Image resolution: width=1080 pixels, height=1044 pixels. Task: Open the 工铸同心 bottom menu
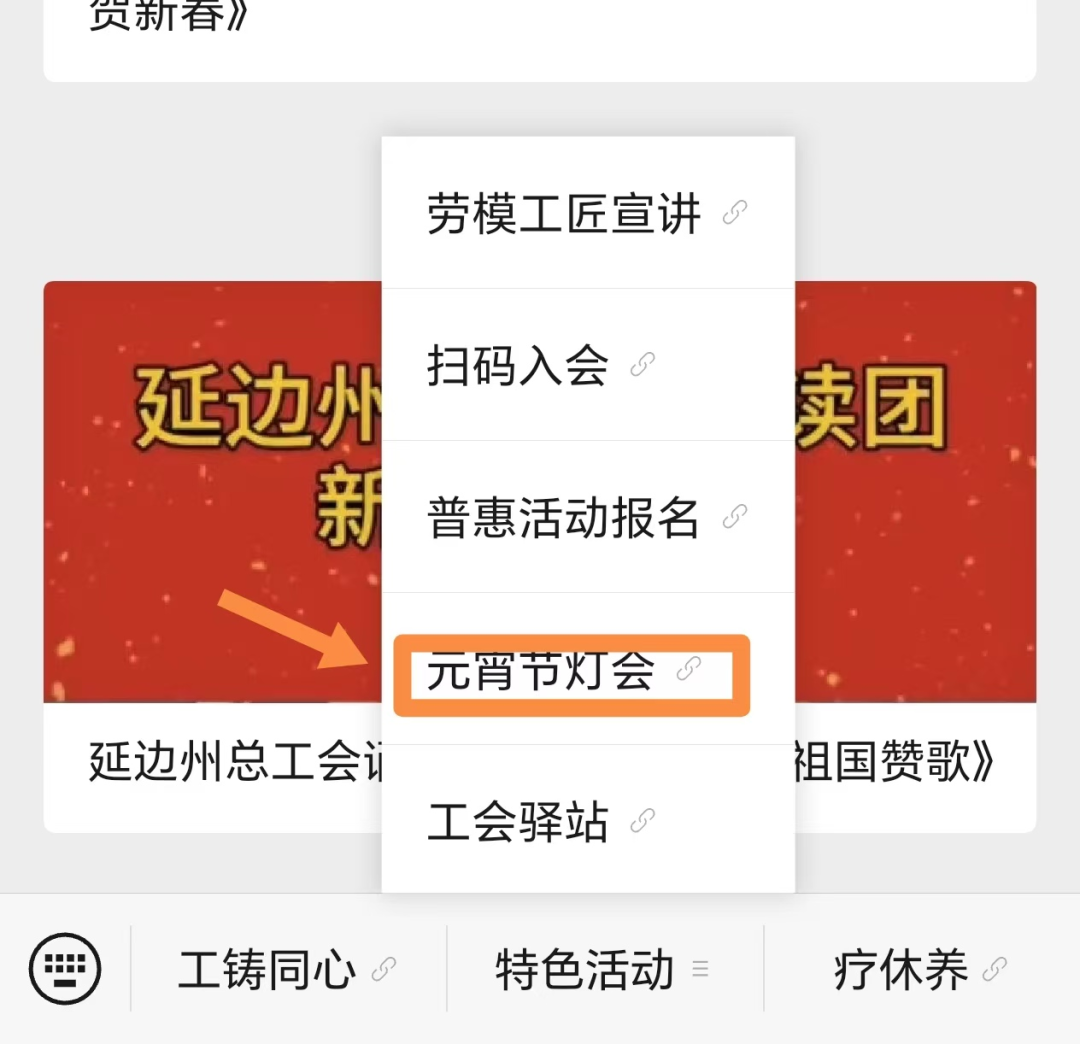point(287,969)
